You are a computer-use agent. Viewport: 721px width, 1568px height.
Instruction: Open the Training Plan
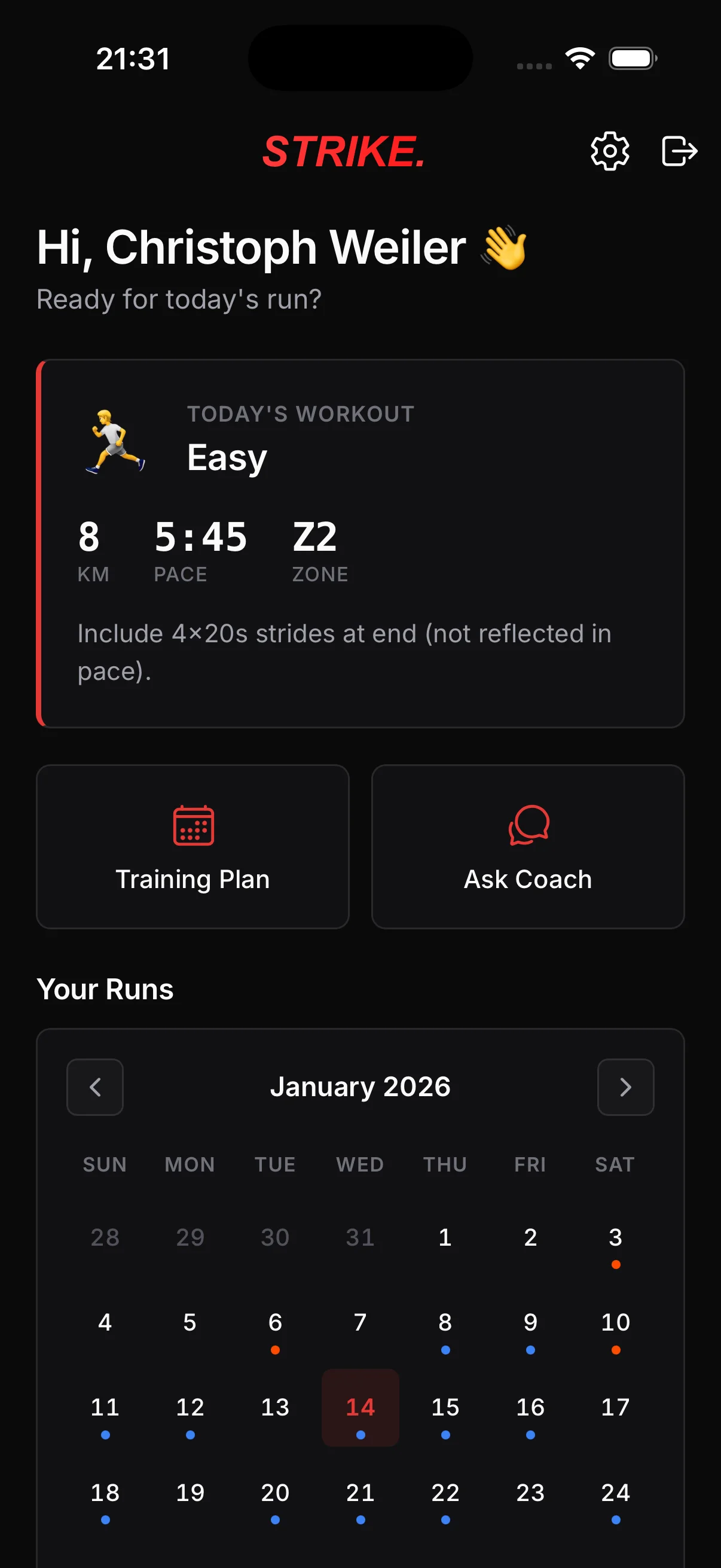[x=193, y=846]
